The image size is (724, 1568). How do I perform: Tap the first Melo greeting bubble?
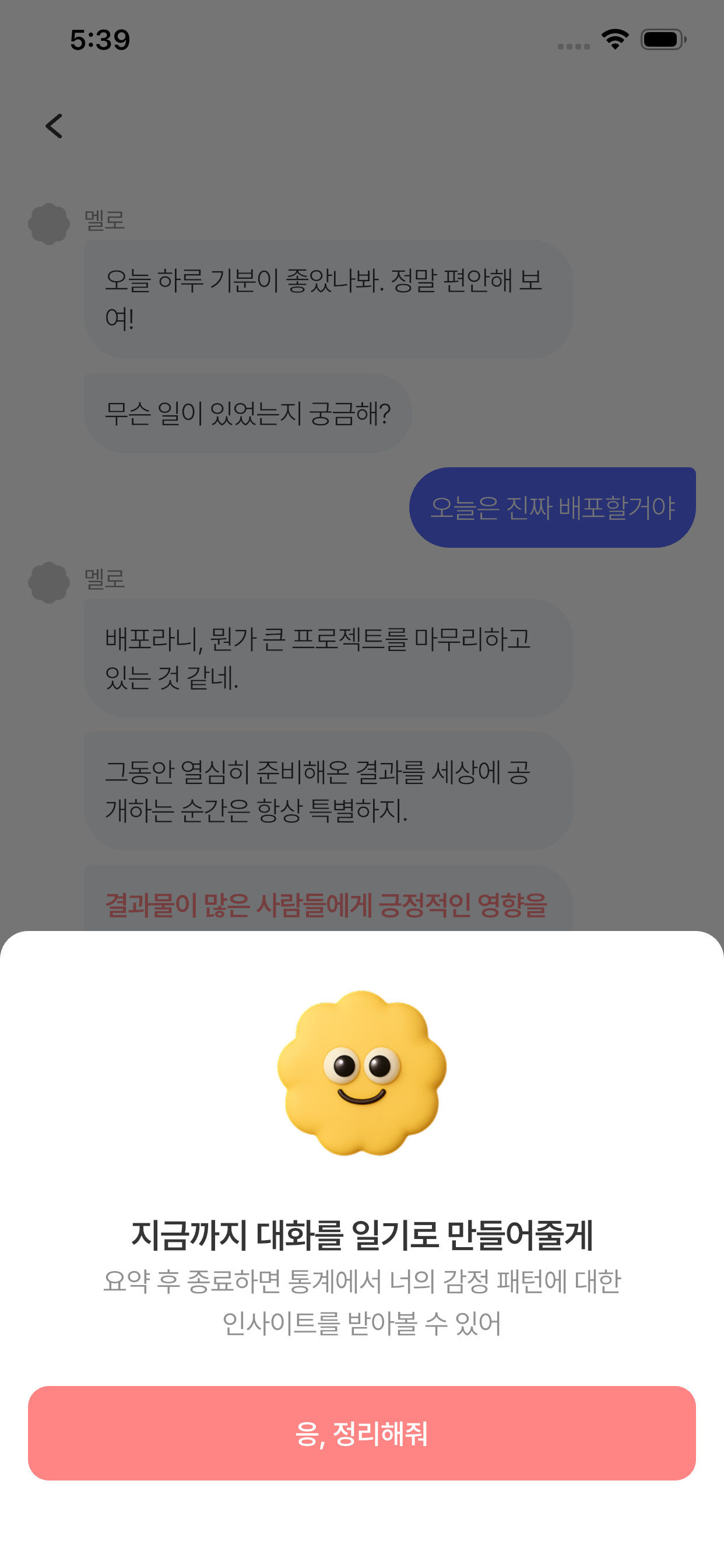pyautogui.click(x=328, y=298)
